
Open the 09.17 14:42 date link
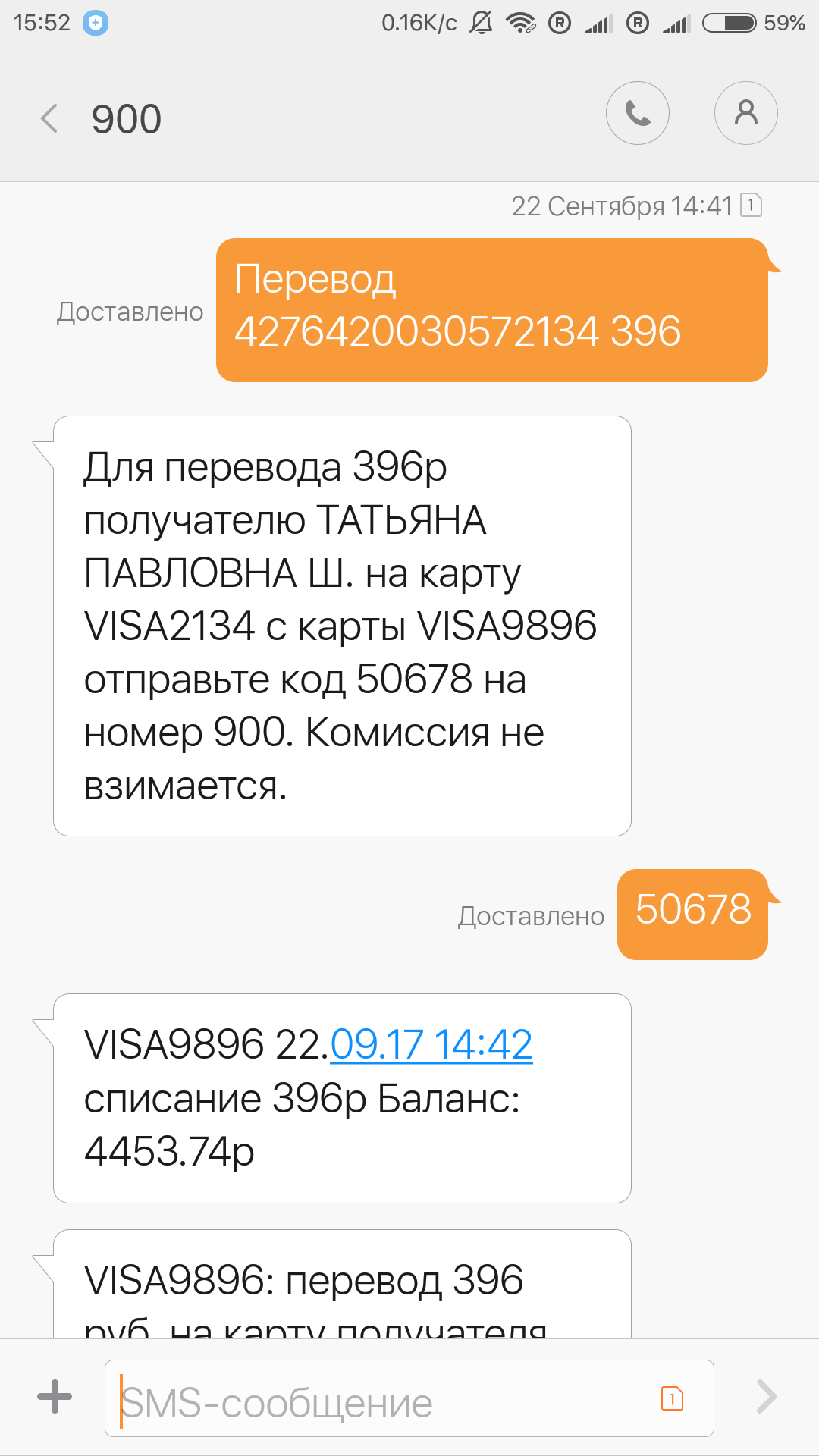click(431, 1045)
